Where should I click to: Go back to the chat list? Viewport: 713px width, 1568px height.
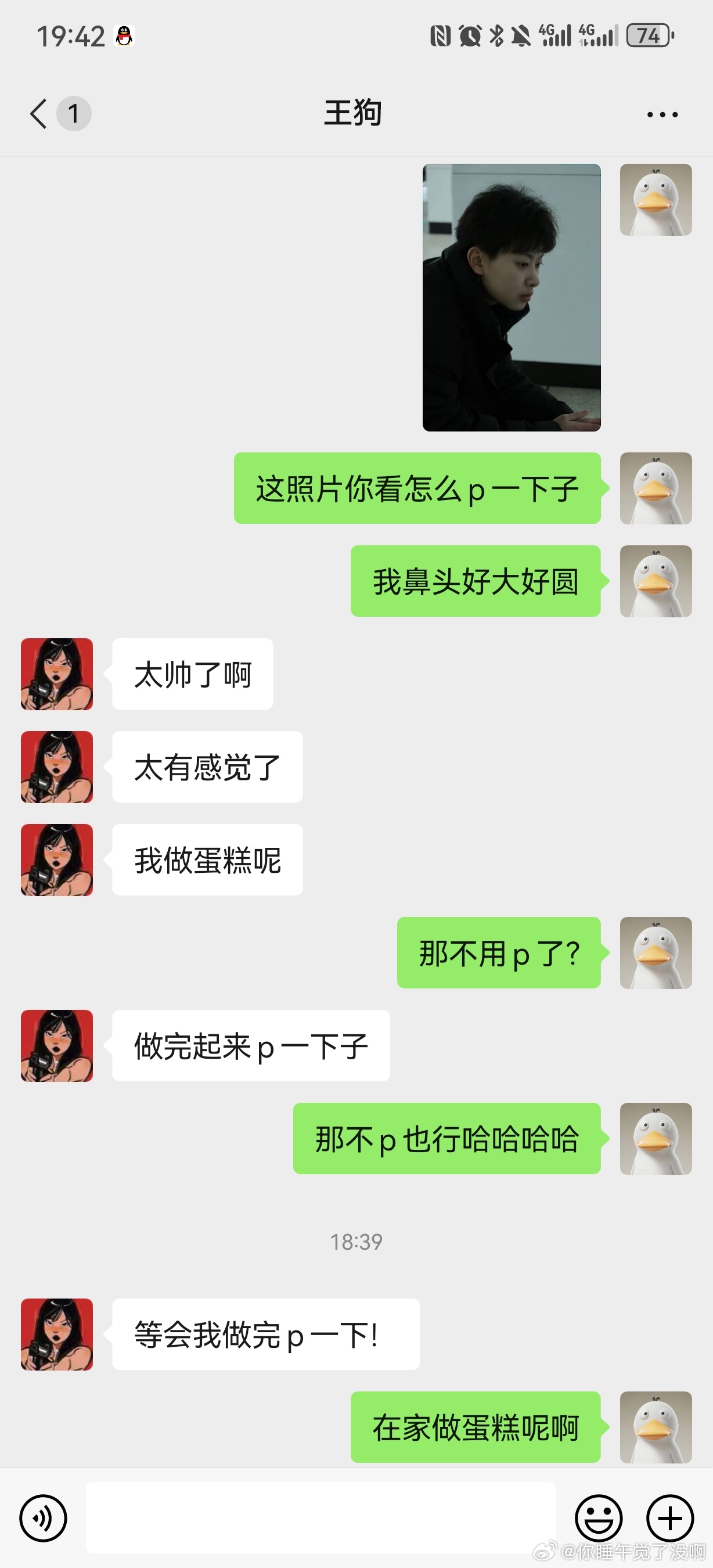coord(39,114)
